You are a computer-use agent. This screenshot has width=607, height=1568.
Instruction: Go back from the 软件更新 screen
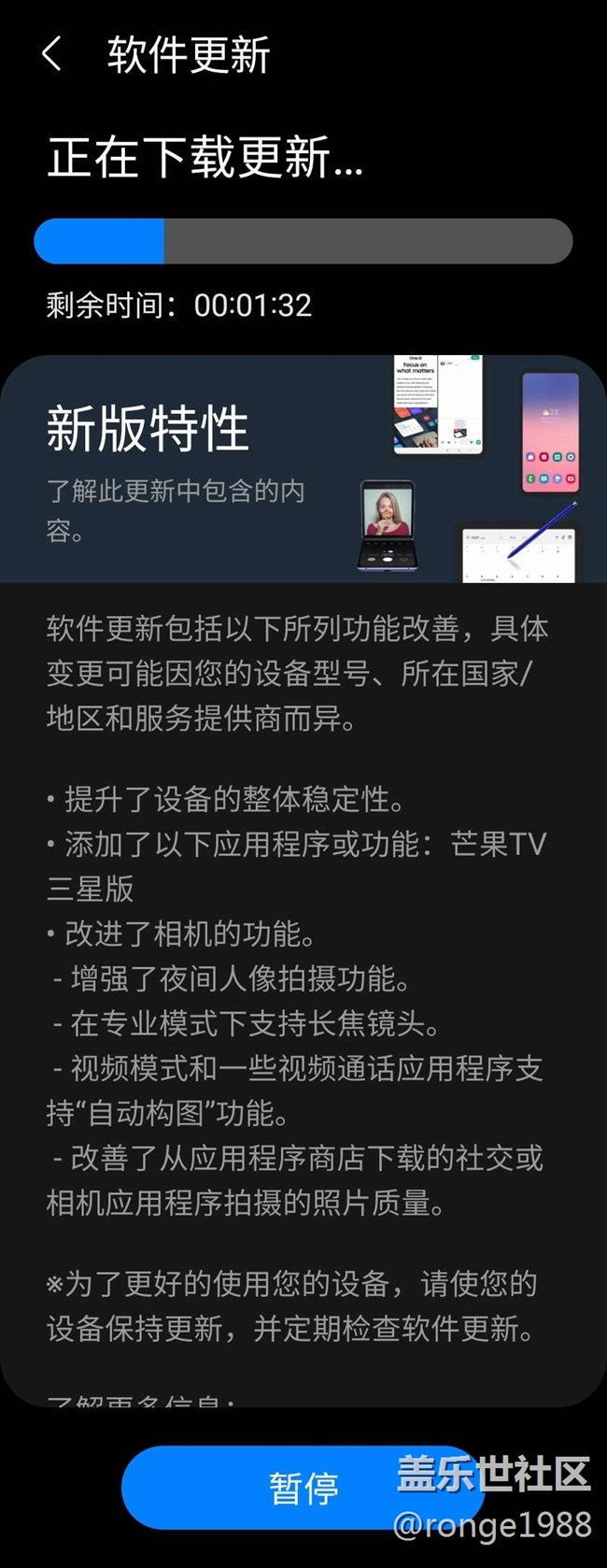coord(52,54)
